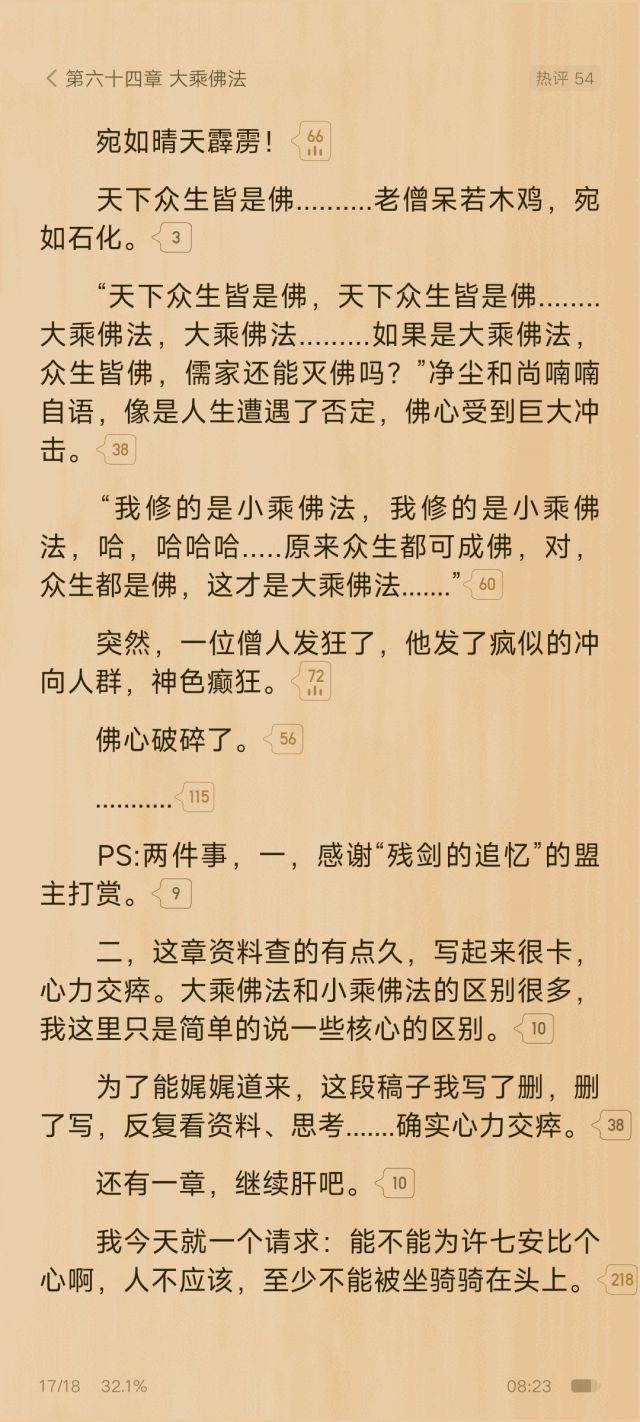
Task: Open the 115 comments on the dotted line
Action: click(x=197, y=796)
